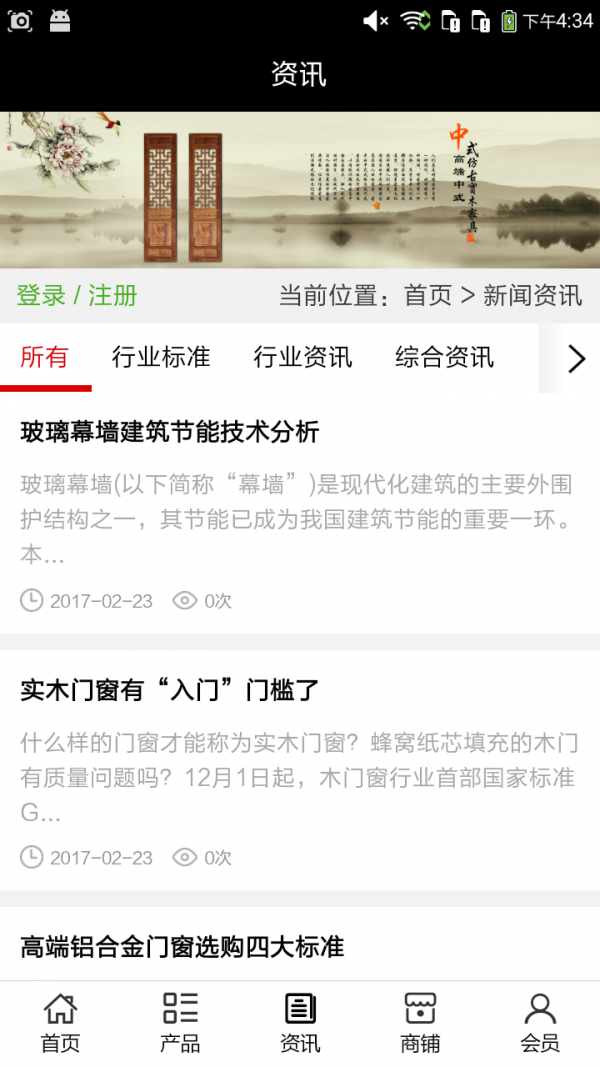Read the article 实木门窗有“入门”门槛了
Viewport: 600px width, 1067px height.
(170, 690)
